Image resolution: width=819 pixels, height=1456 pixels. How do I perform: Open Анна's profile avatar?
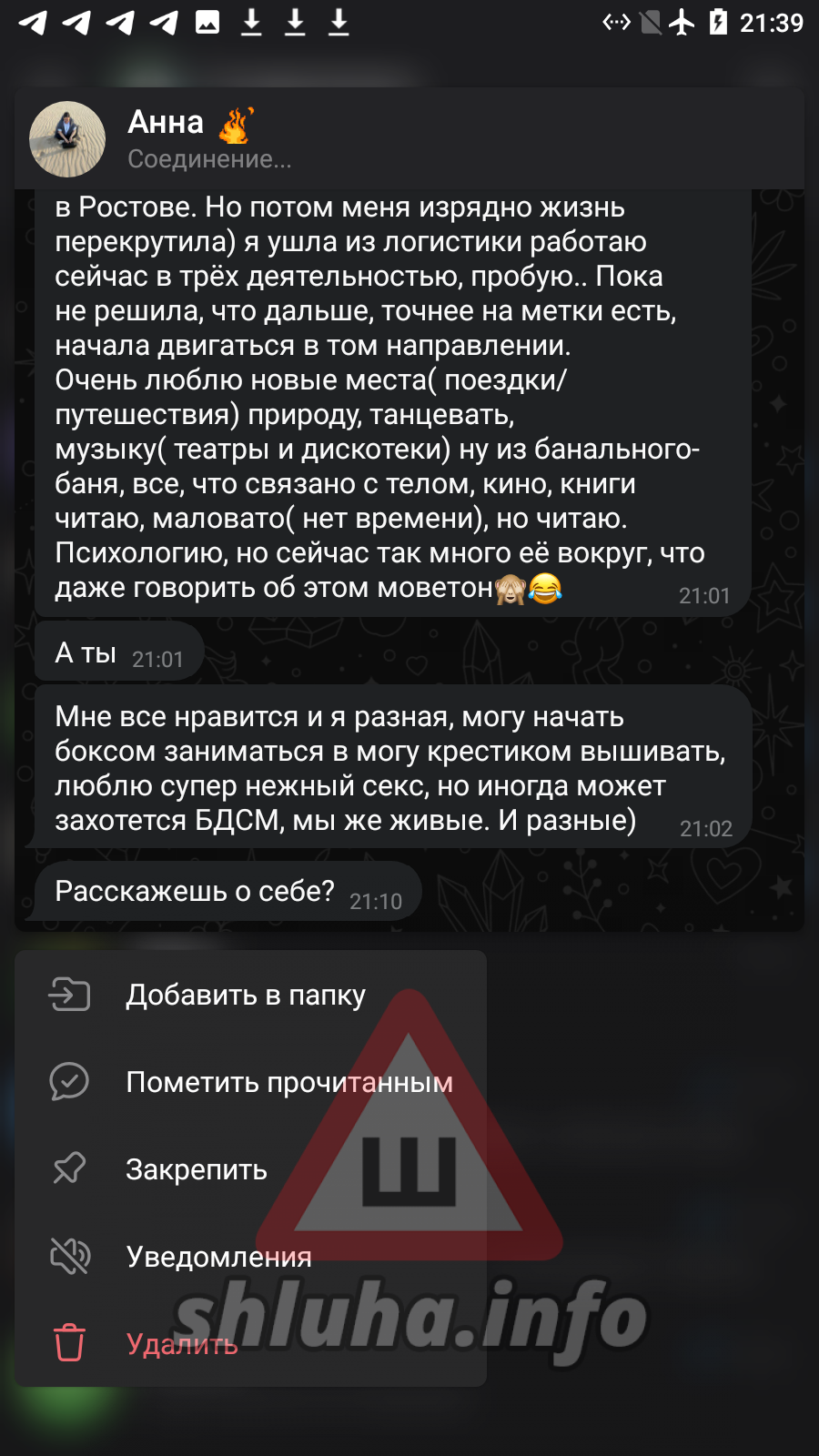[67, 139]
